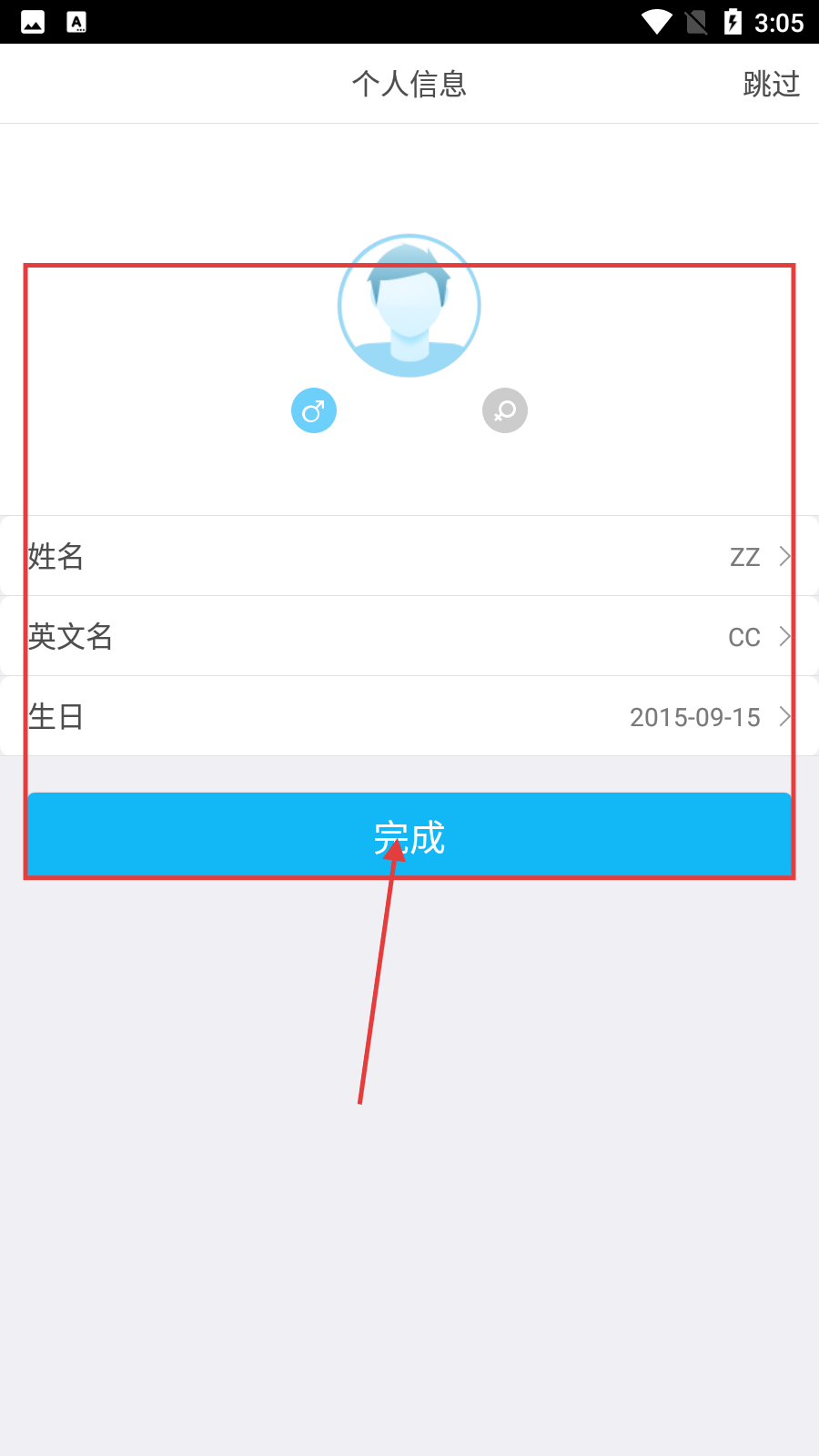
Task: Open the 英文名 row to edit it
Action: [x=409, y=636]
